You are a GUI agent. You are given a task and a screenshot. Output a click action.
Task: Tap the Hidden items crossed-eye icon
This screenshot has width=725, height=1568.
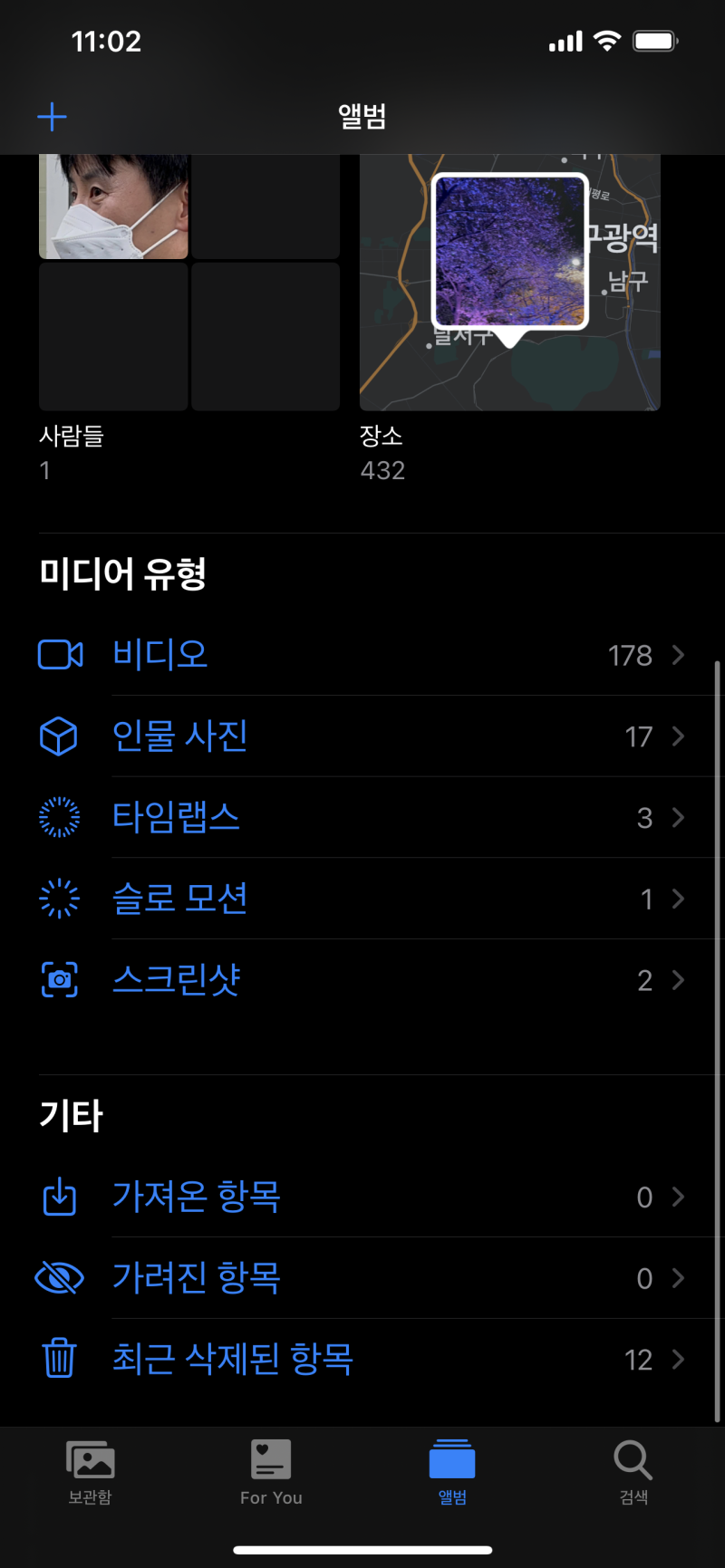click(59, 1277)
